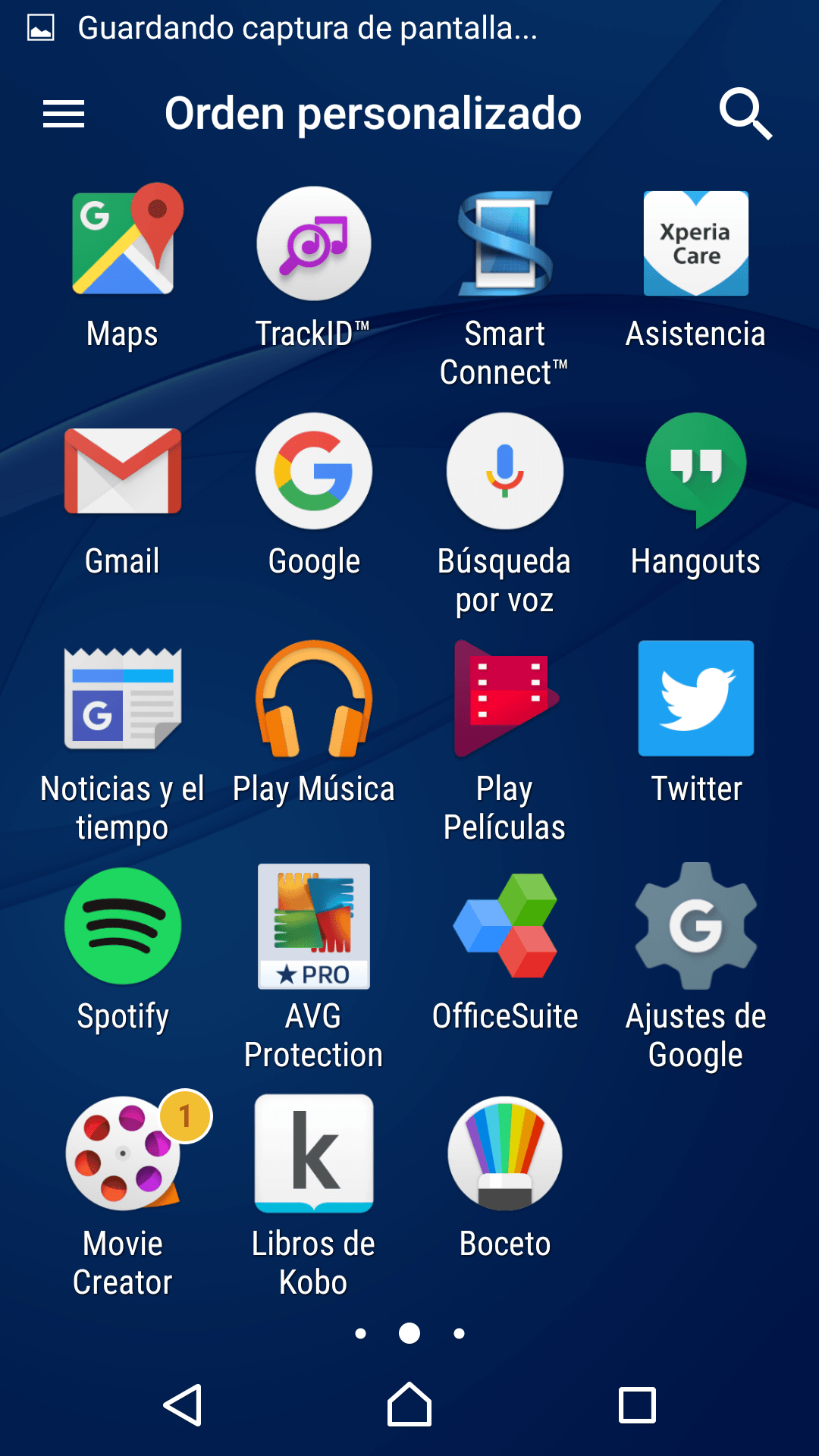819x1456 pixels.
Task: Launch TrackID music recognition app
Action: coord(313,243)
